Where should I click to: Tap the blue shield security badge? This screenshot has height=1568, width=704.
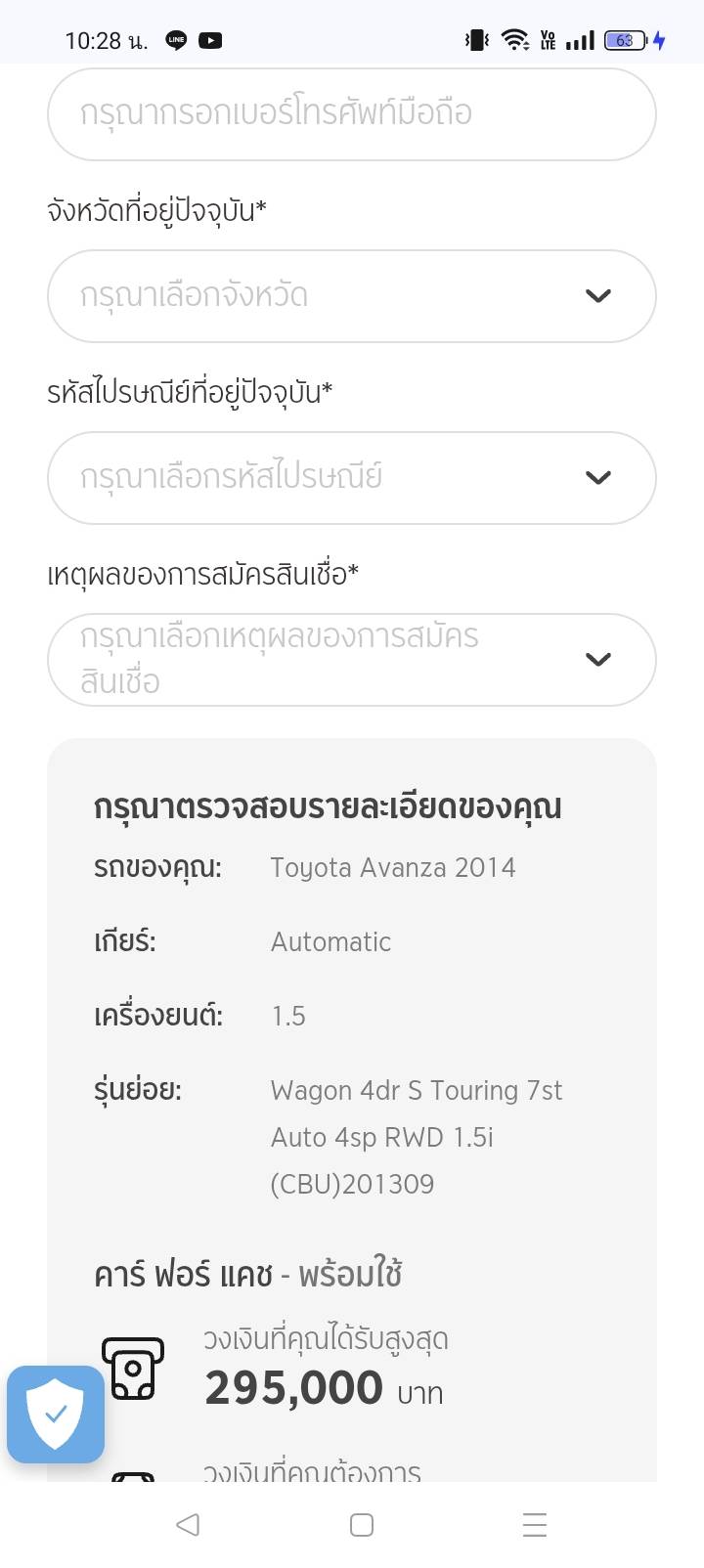[56, 1414]
